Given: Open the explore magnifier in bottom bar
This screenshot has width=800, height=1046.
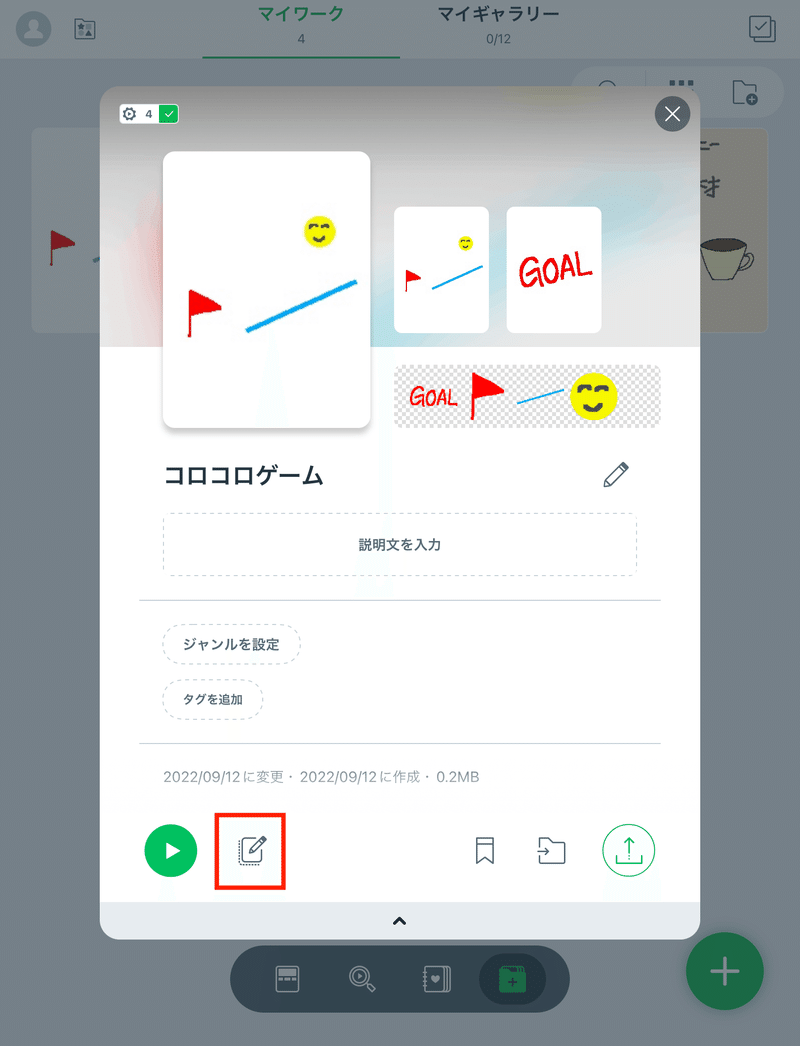Looking at the screenshot, I should pyautogui.click(x=362, y=979).
